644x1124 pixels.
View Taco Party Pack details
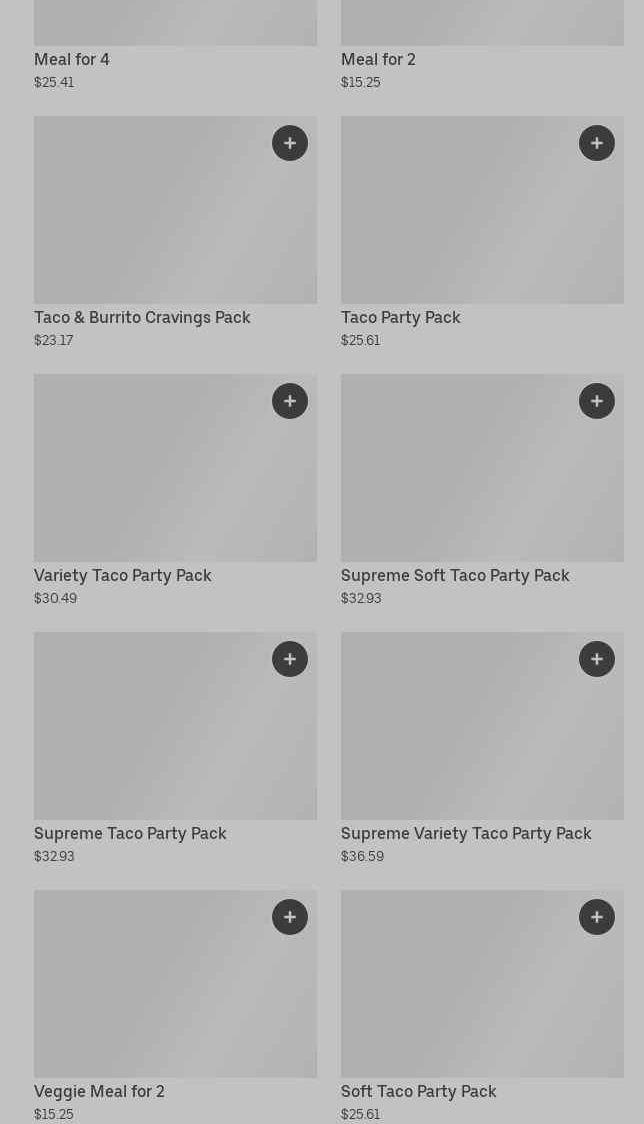[x=460, y=220]
